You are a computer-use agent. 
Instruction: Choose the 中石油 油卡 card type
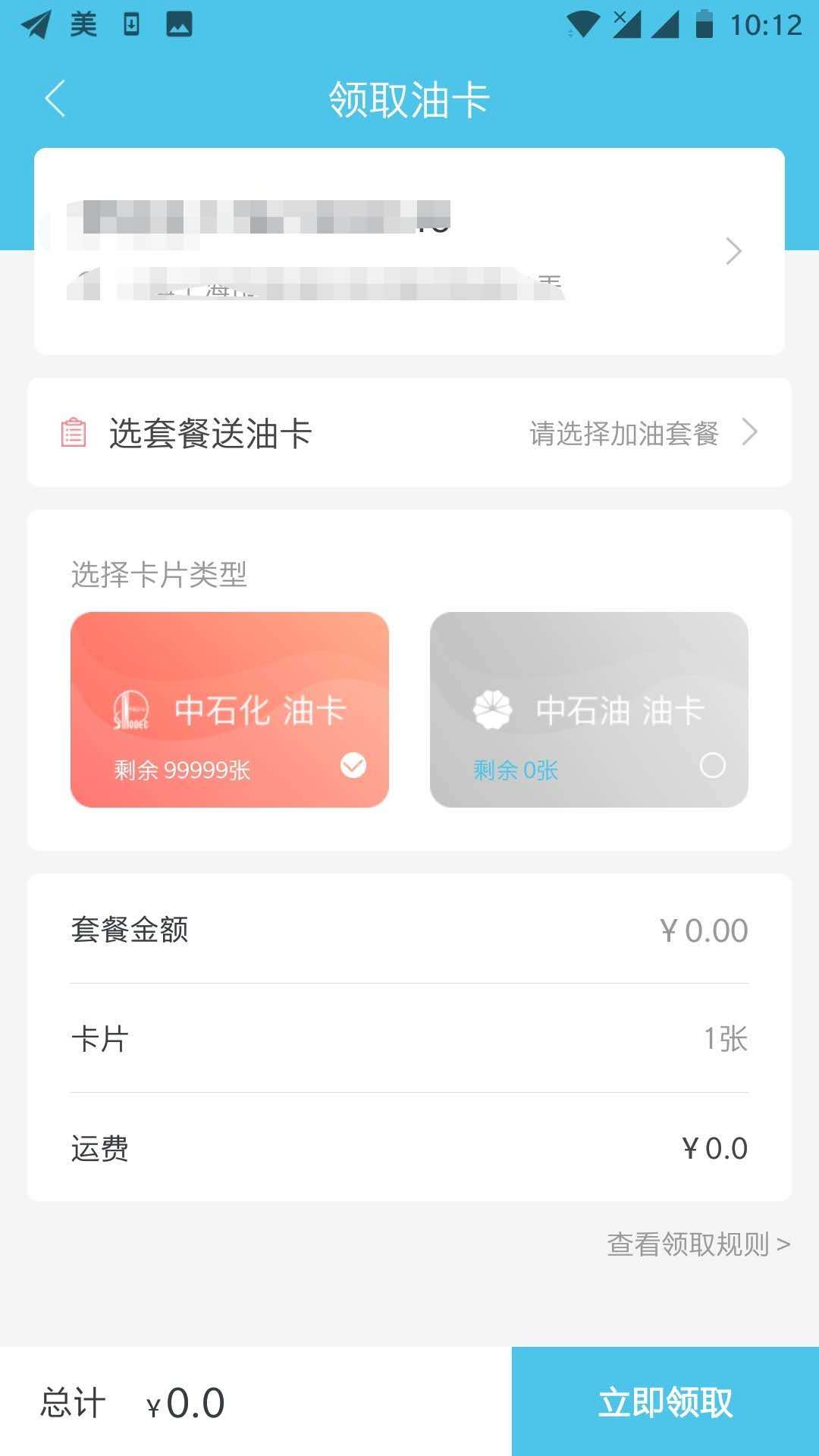tap(588, 710)
